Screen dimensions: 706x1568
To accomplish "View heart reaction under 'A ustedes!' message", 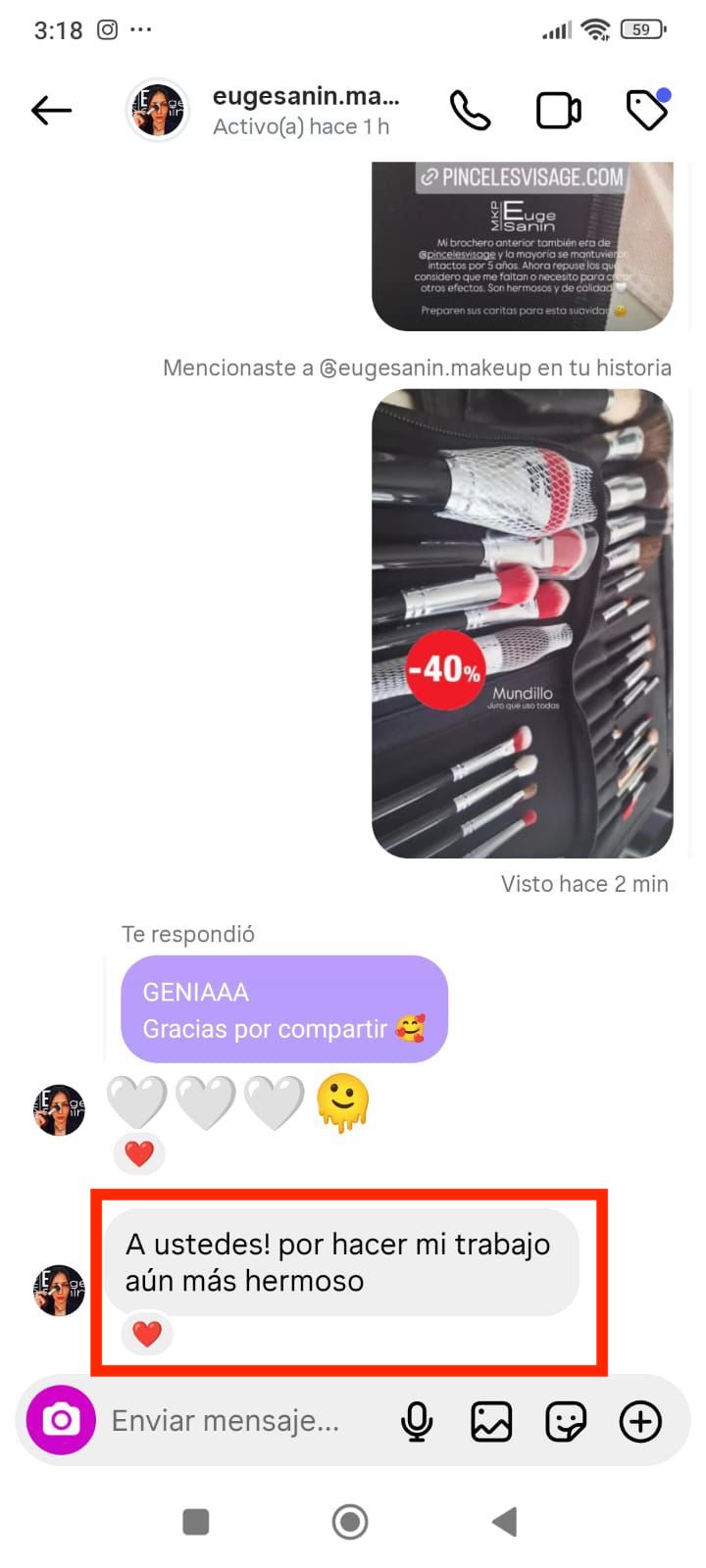I will tap(147, 1334).
